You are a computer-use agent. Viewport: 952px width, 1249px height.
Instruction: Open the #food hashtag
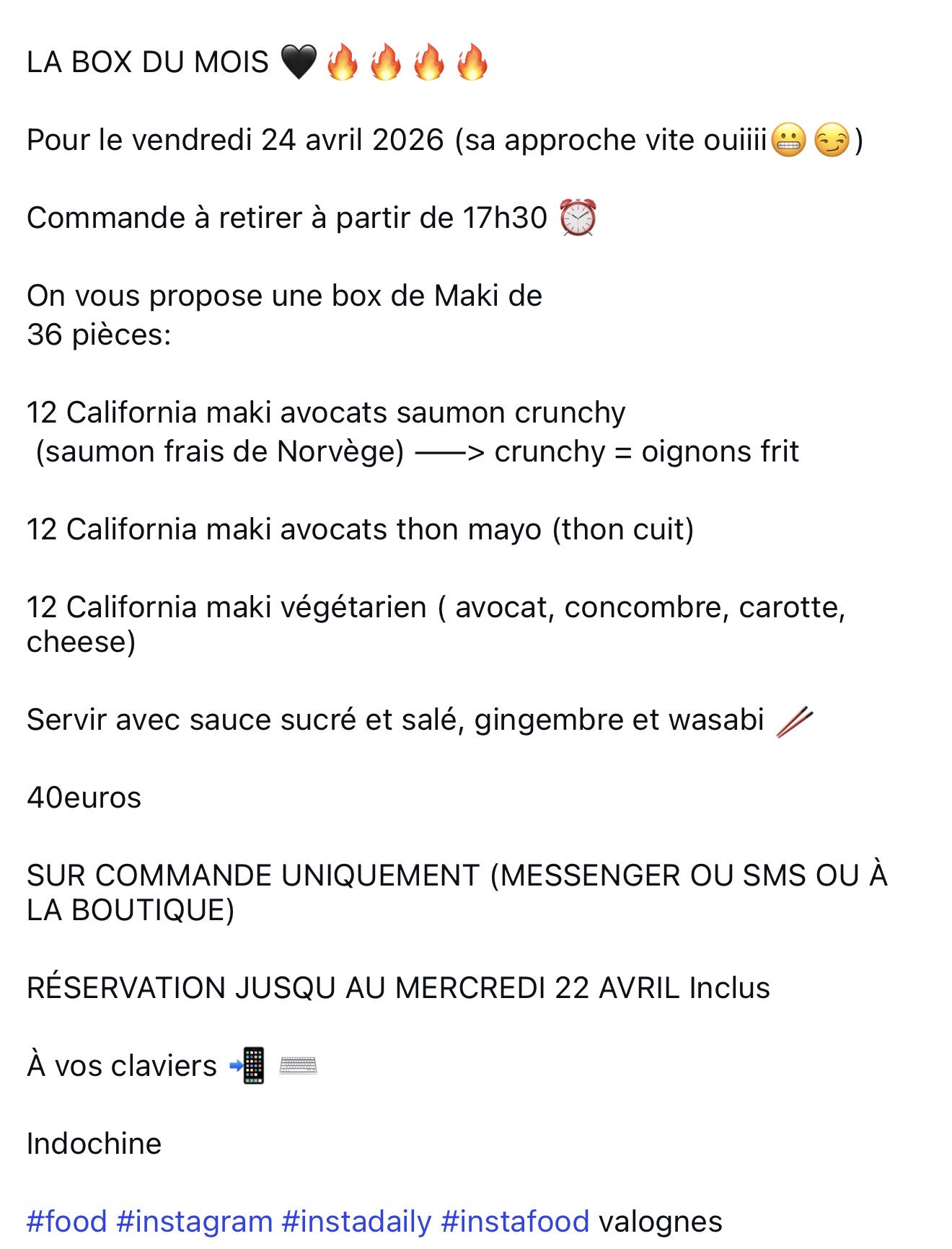pos(67,1222)
